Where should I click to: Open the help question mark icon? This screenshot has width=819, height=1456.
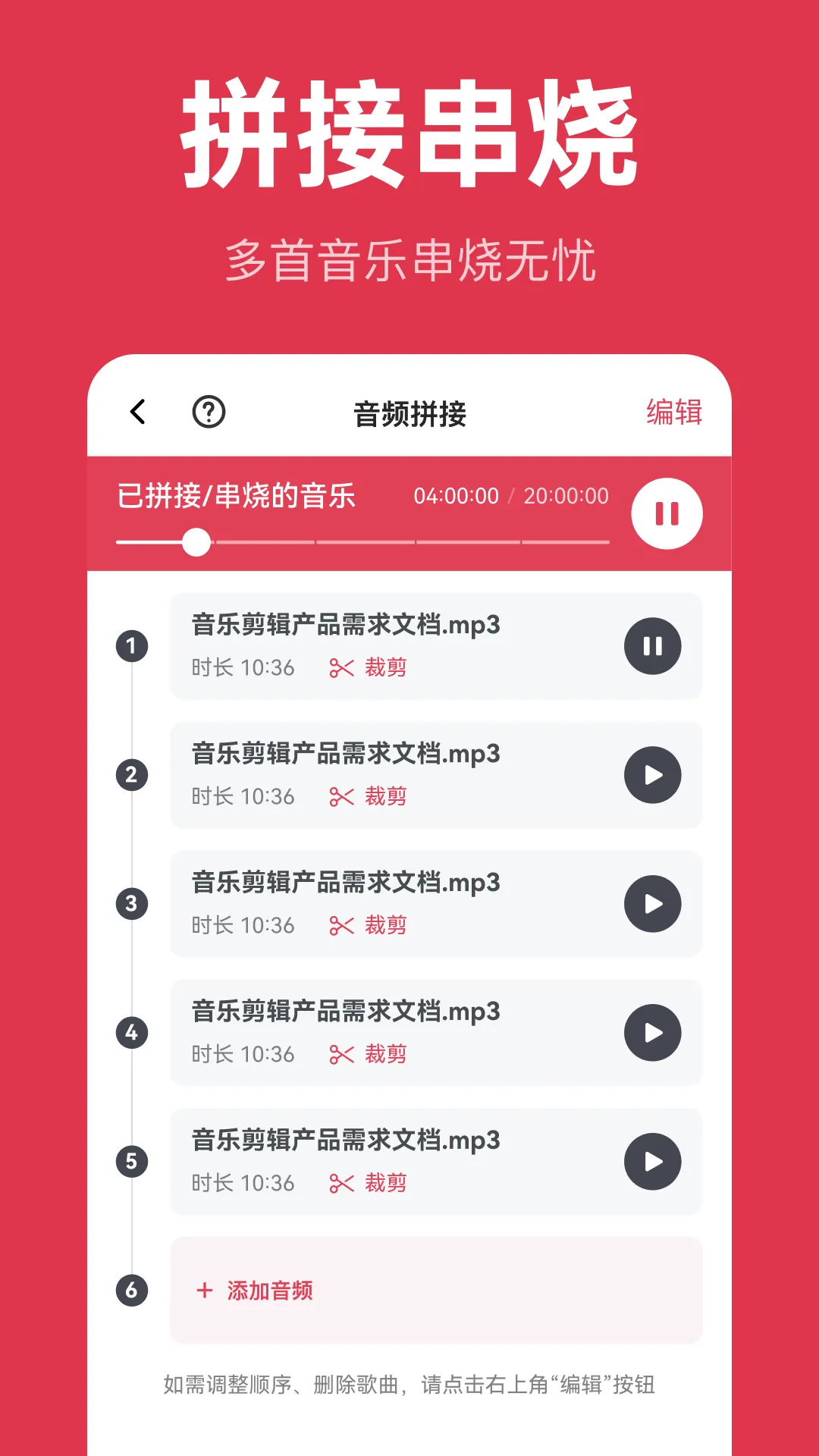[x=207, y=411]
